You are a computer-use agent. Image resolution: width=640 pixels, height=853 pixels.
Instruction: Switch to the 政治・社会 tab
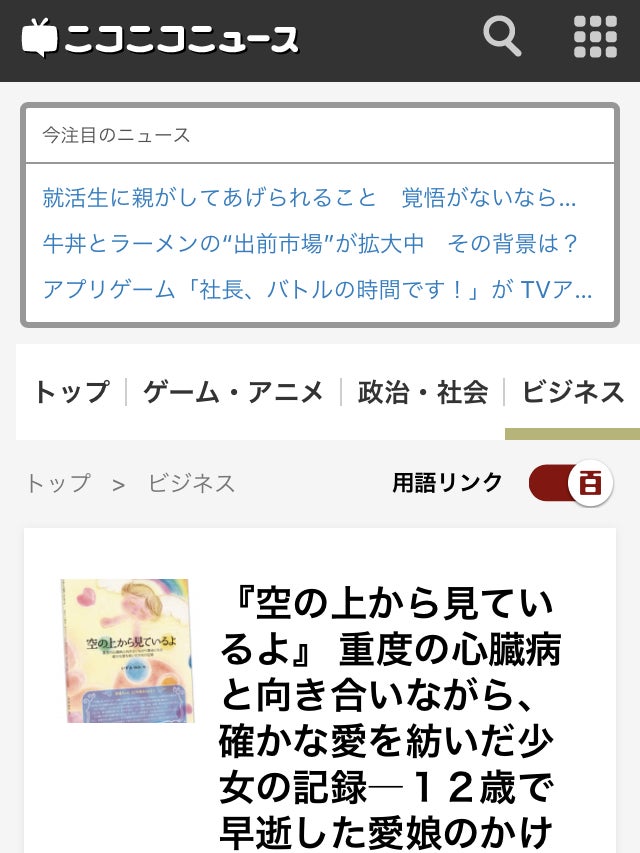pyautogui.click(x=422, y=392)
